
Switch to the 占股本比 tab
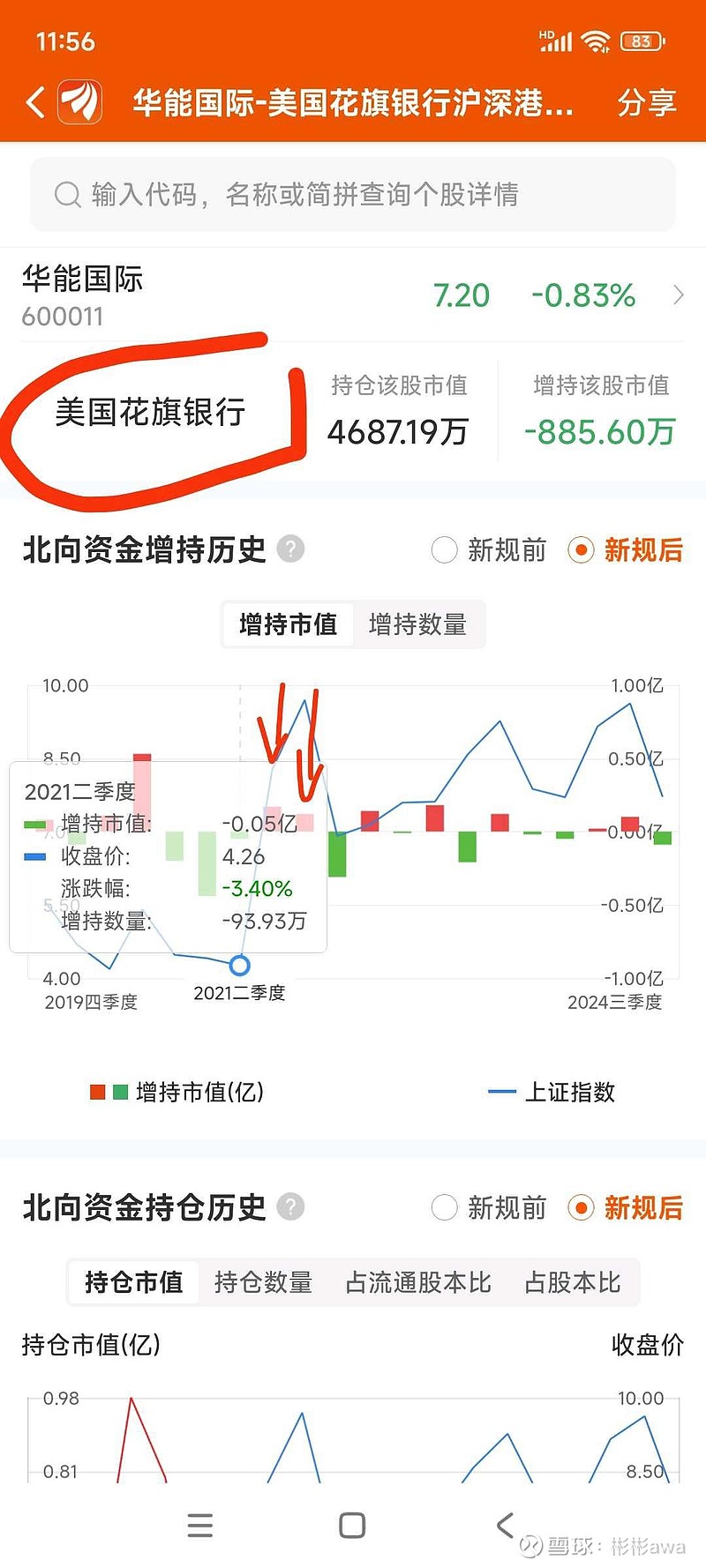(573, 1281)
